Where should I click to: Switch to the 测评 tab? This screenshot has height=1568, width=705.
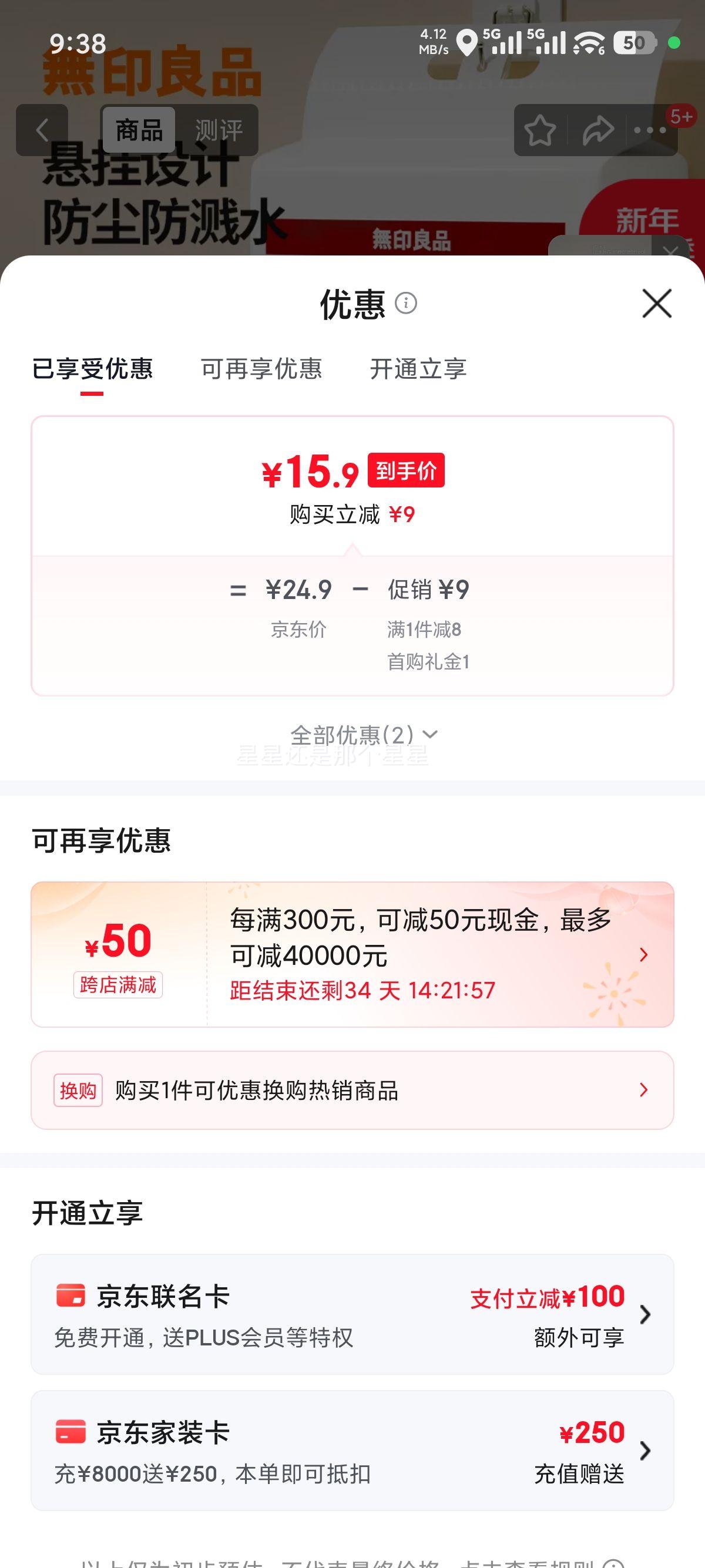tap(219, 129)
